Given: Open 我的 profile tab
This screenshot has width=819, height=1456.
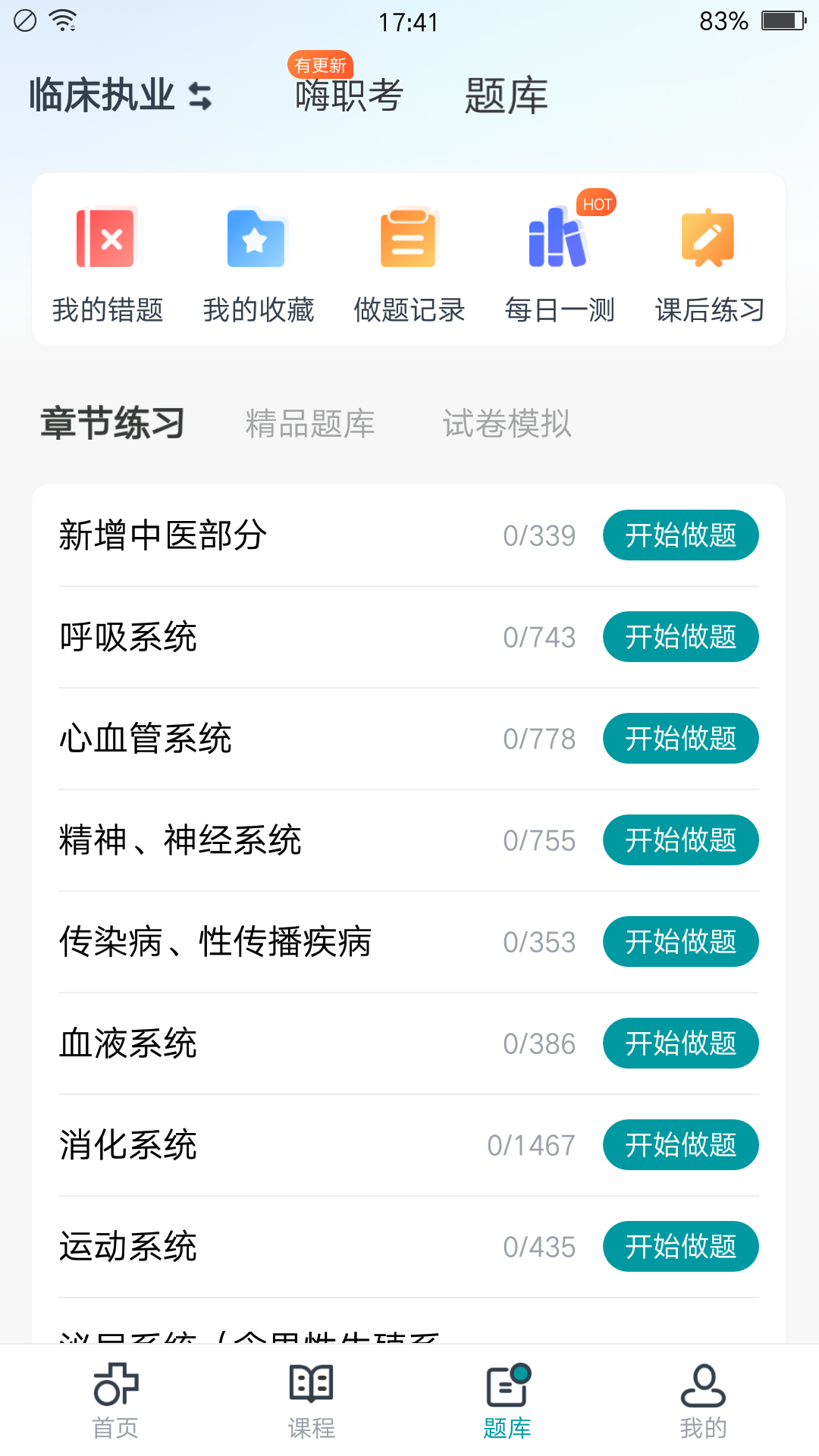Looking at the screenshot, I should (703, 1401).
